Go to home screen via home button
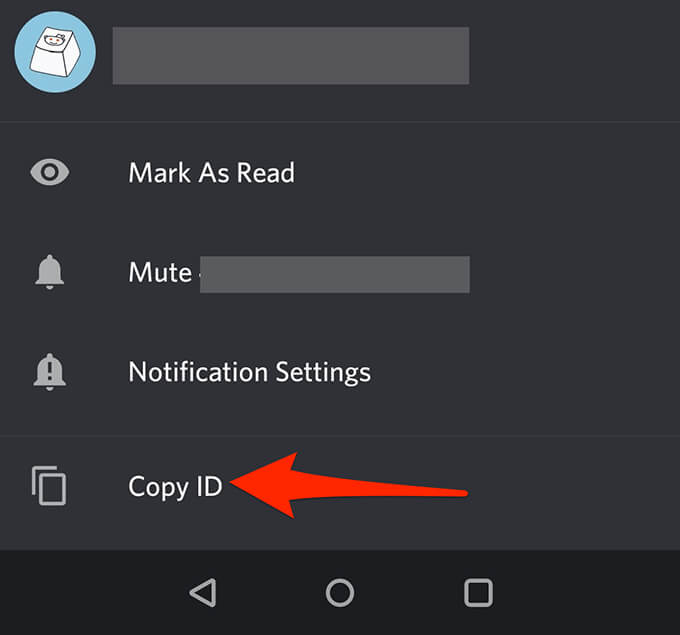The height and width of the screenshot is (635, 680). [340, 593]
